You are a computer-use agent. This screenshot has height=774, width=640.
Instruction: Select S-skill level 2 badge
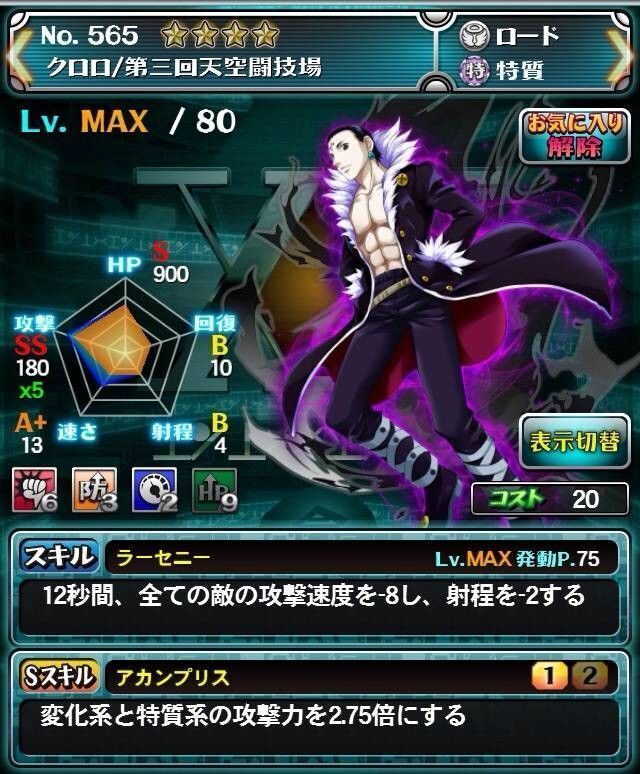592,678
